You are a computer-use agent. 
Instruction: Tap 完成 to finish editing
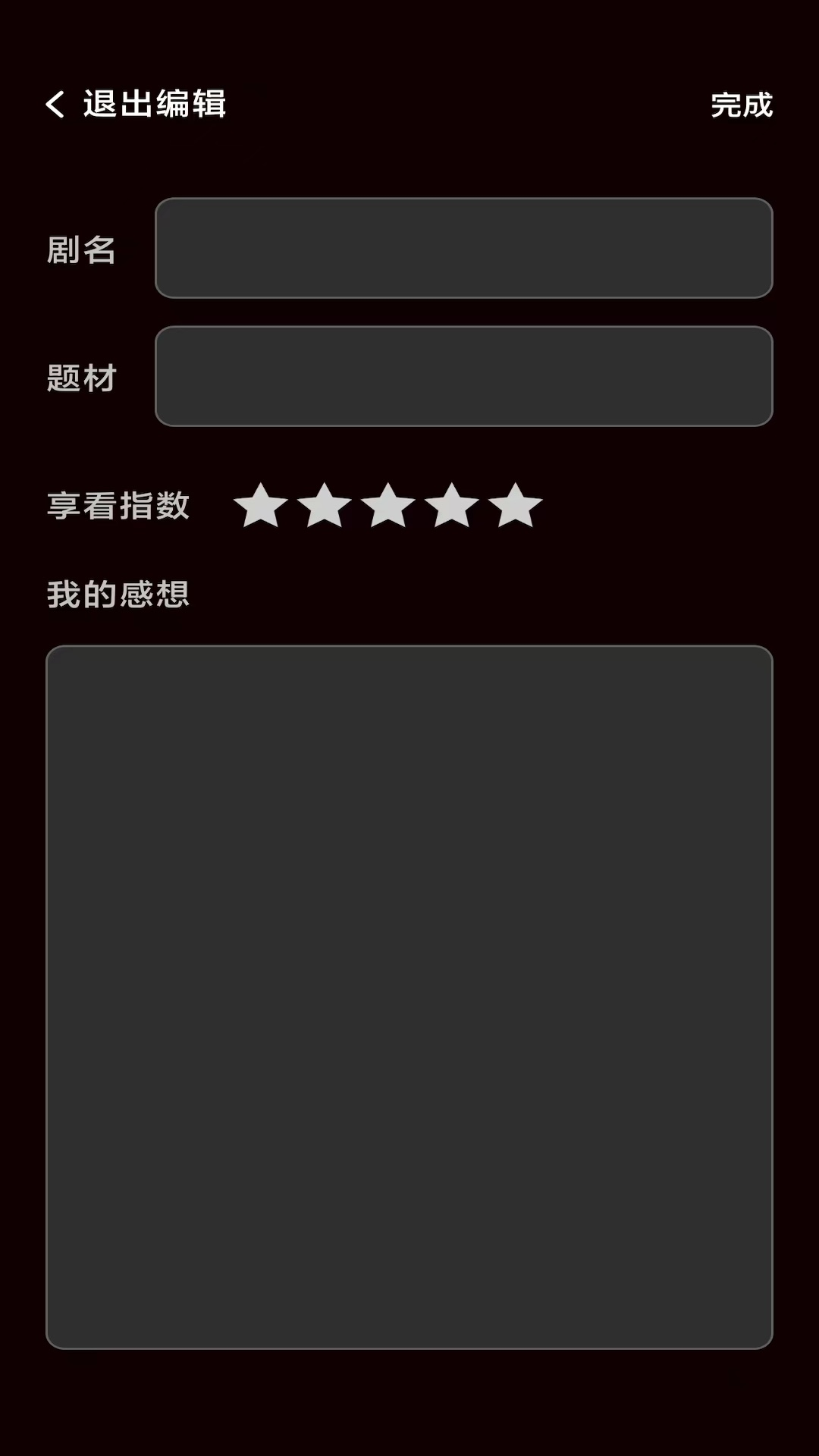tap(741, 105)
